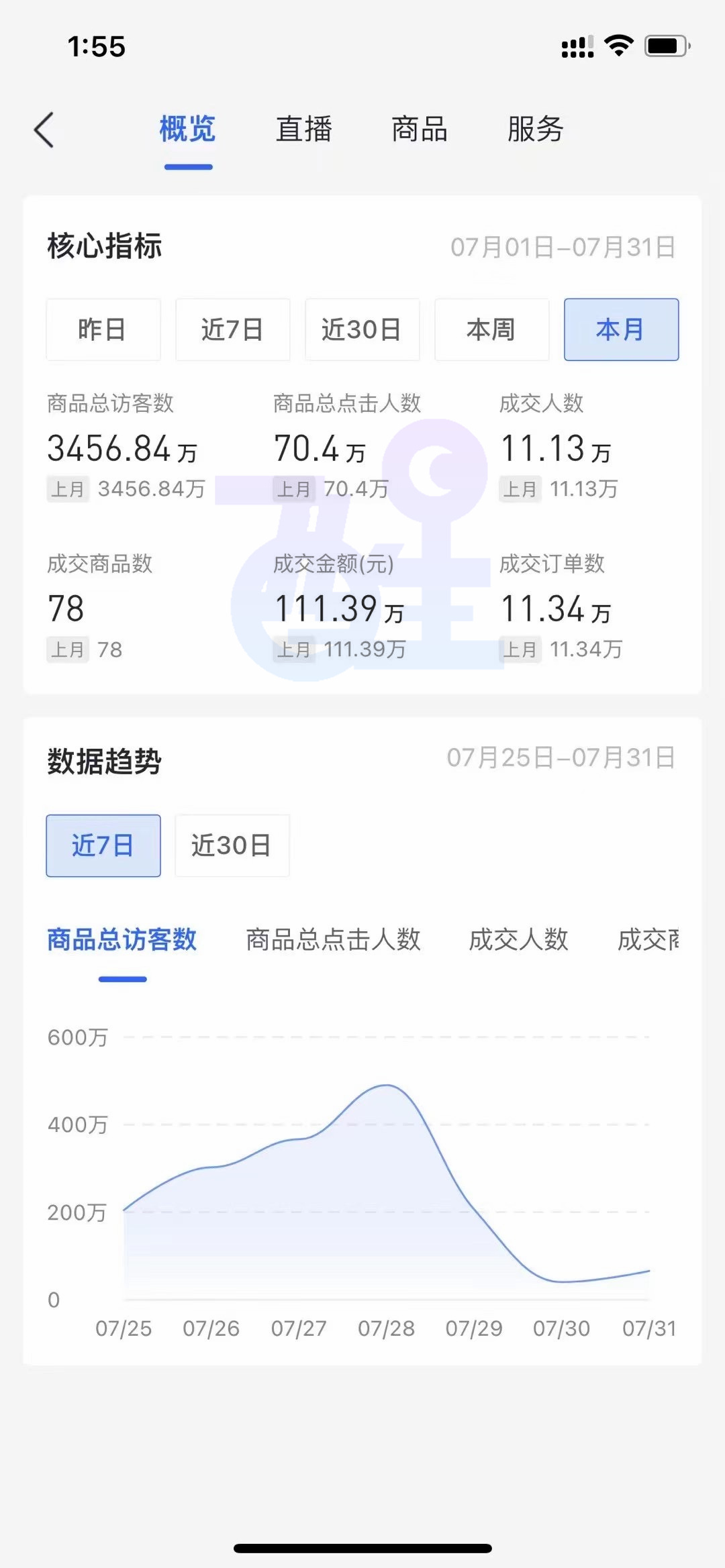Viewport: 725px width, 1568px height.
Task: Switch chart metric to 商品总点击人数
Action: pos(332,940)
